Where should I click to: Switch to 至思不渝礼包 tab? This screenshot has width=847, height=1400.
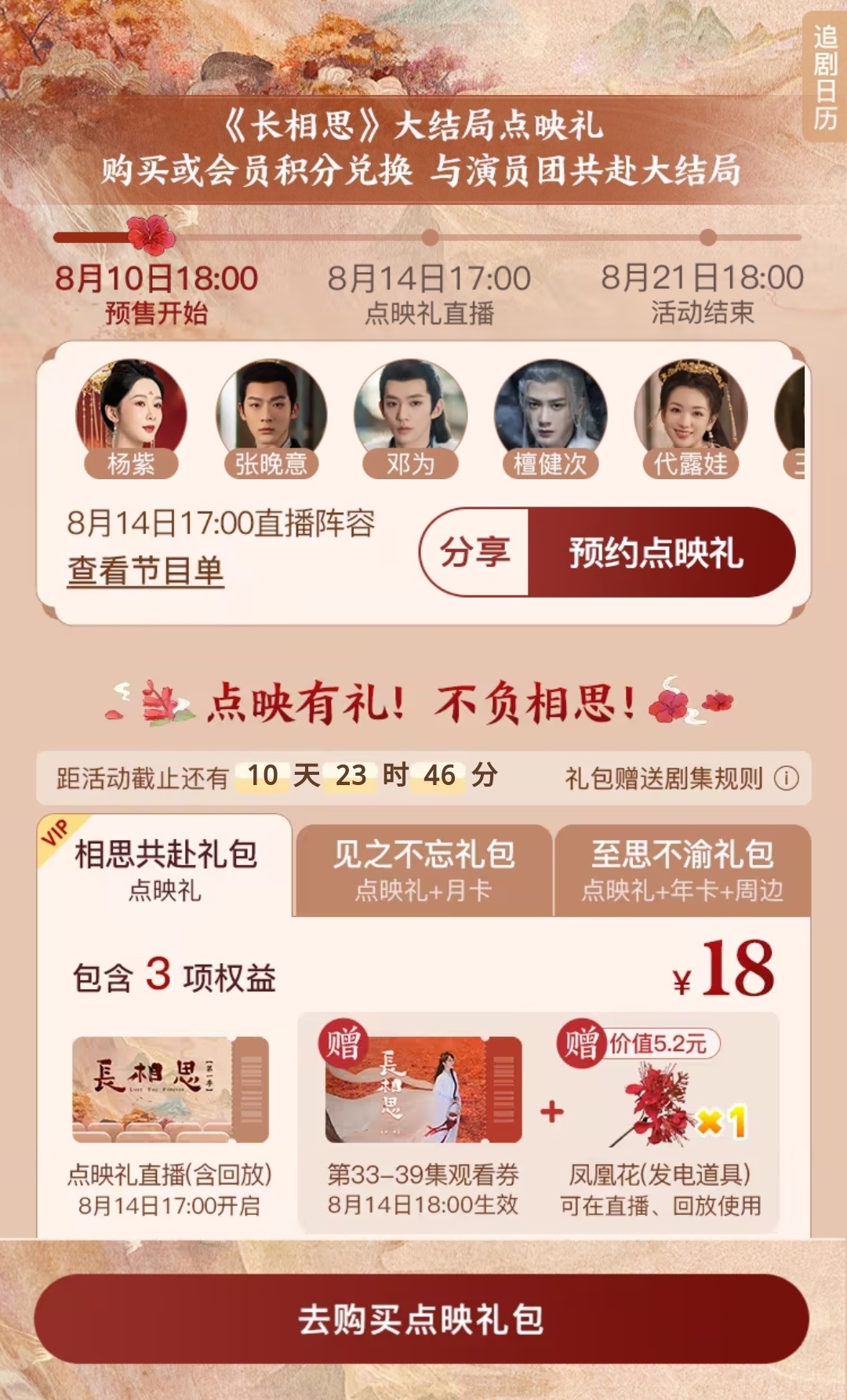(x=682, y=869)
